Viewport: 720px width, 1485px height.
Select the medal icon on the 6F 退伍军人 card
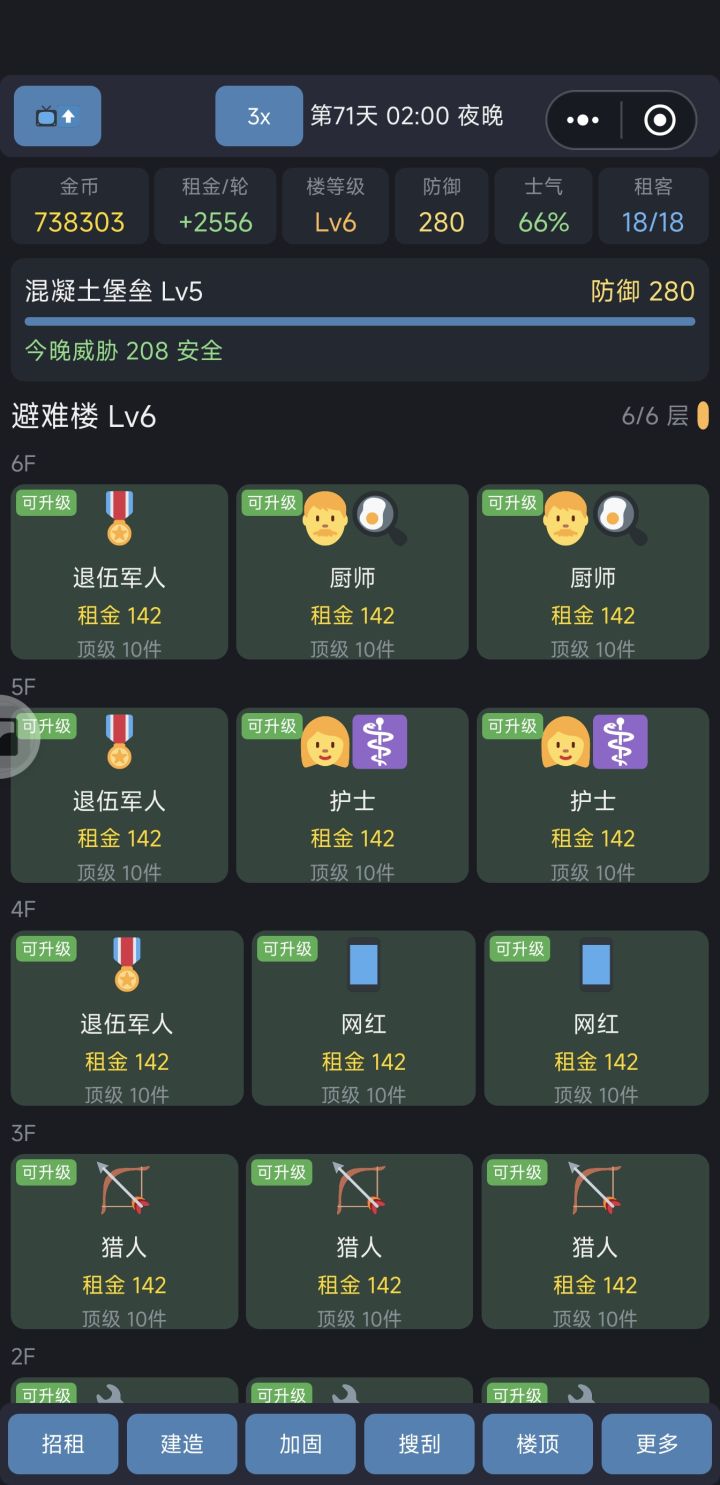[118, 516]
